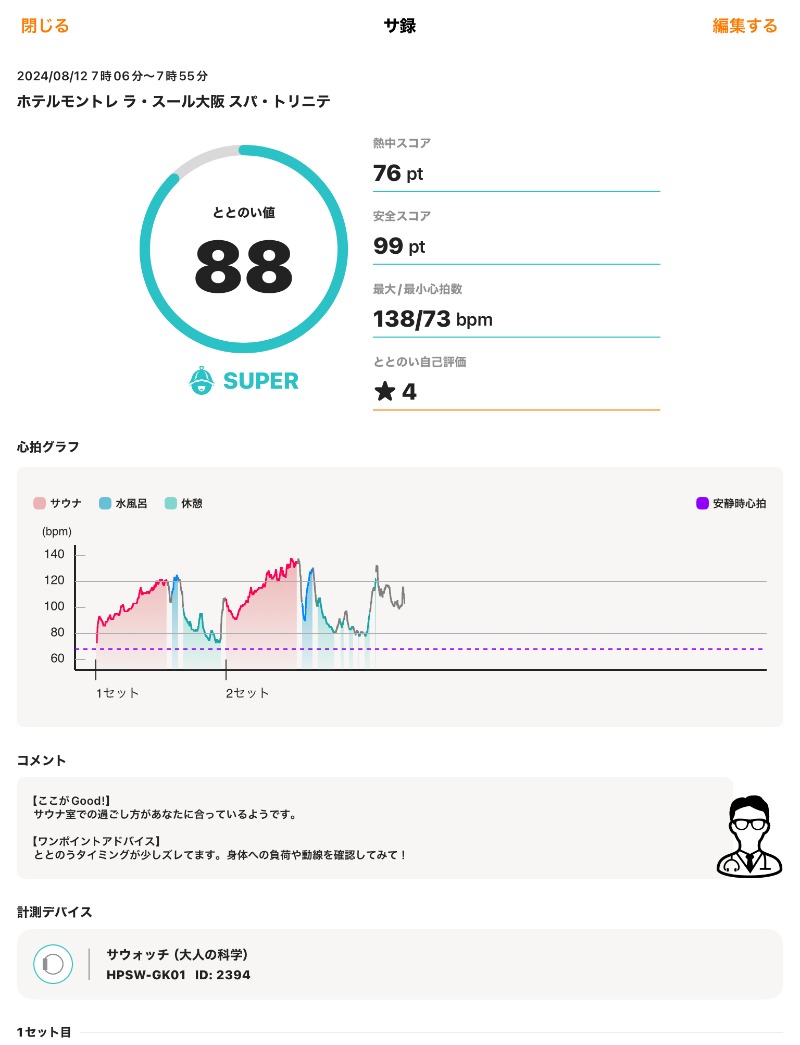Tap 閉じる to close the record

[45, 26]
